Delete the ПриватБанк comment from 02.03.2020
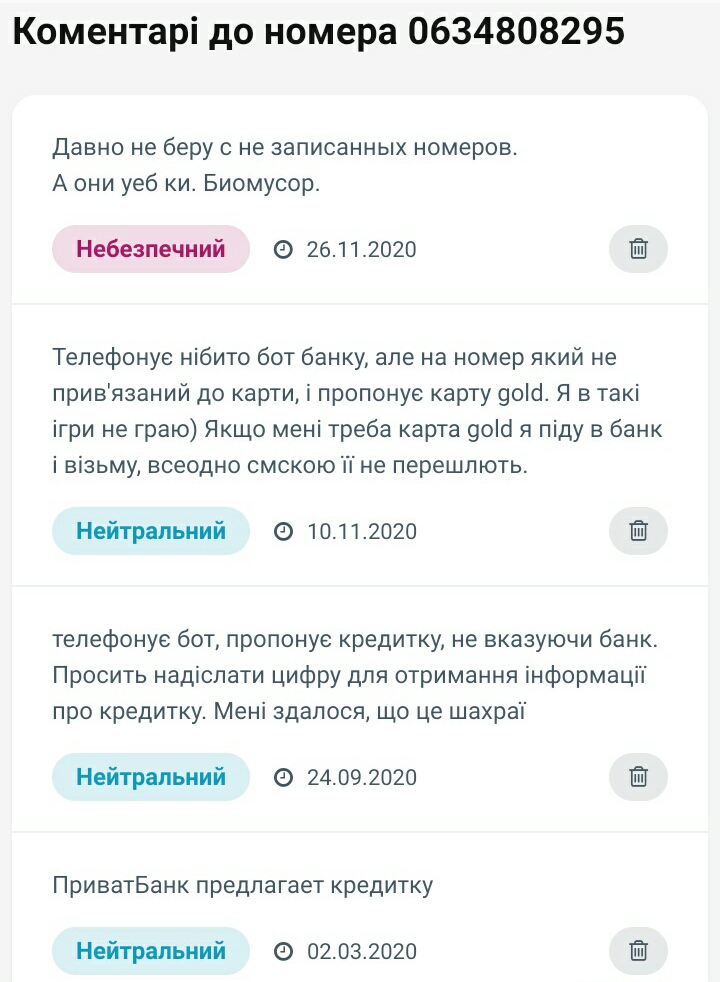The image size is (720, 982). pos(638,951)
